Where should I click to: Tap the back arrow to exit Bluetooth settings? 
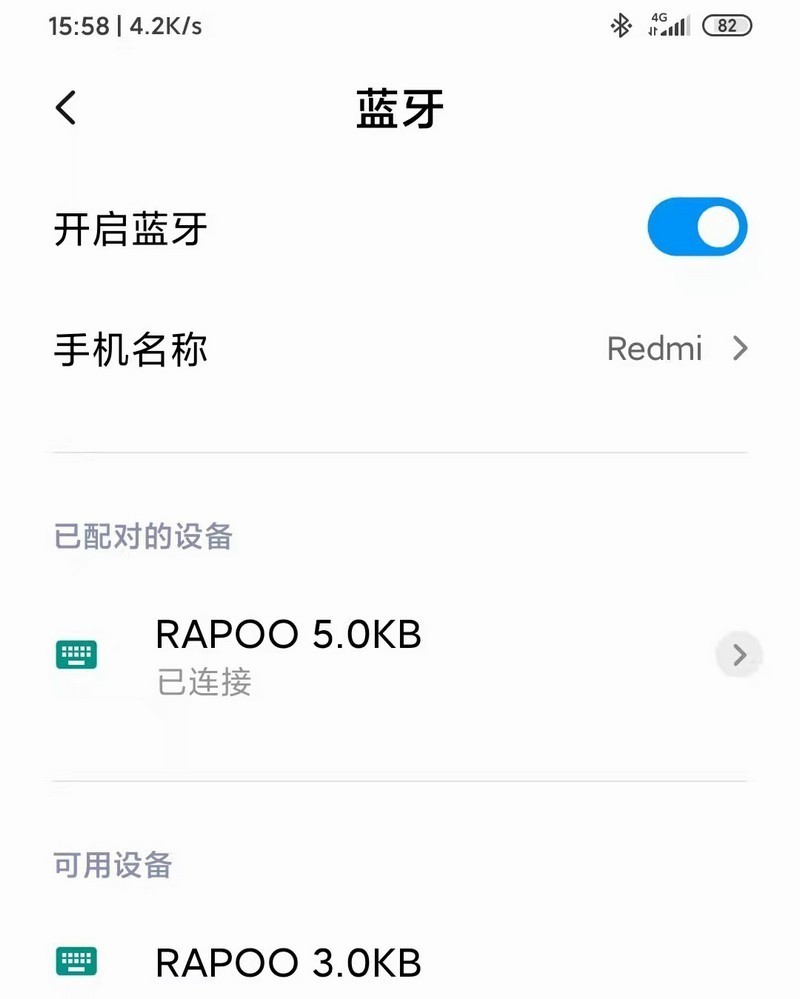coord(64,107)
